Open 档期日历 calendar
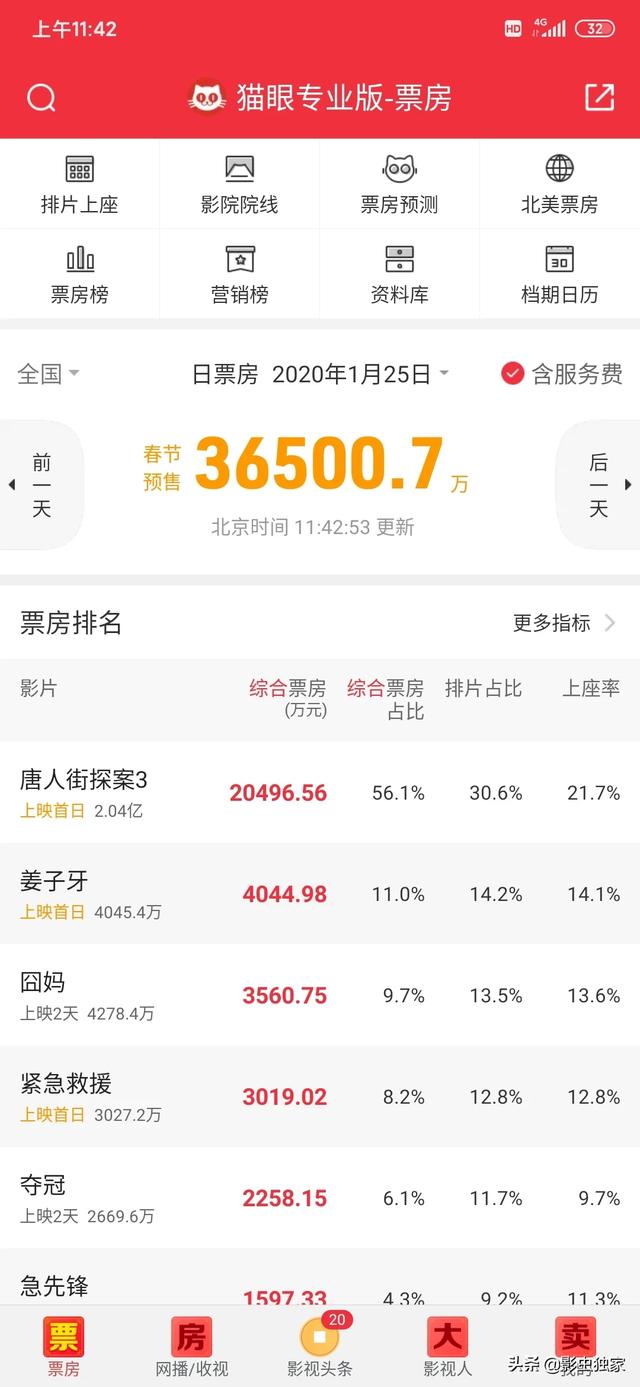Viewport: 640px width, 1387px height. click(560, 275)
